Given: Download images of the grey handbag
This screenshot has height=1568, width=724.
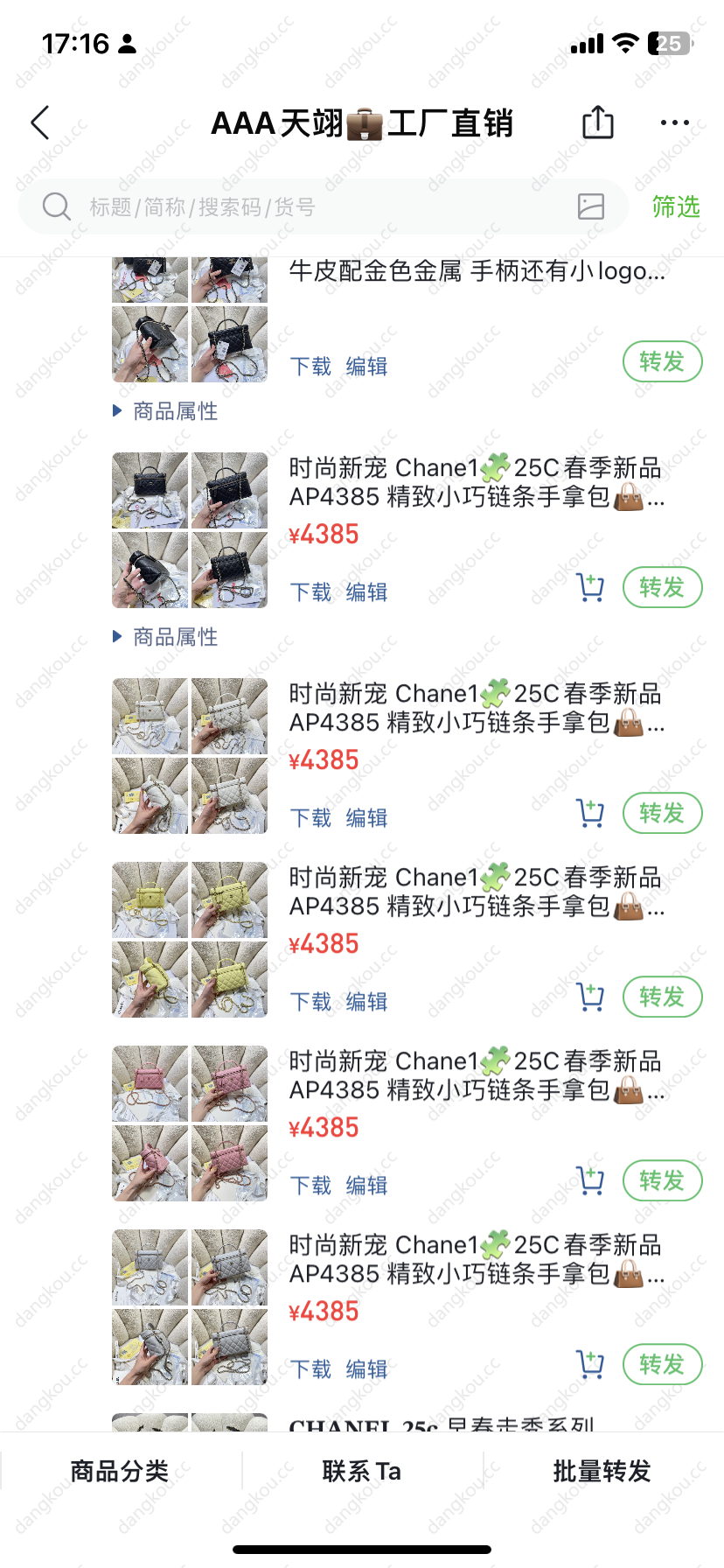Looking at the screenshot, I should 310,1368.
